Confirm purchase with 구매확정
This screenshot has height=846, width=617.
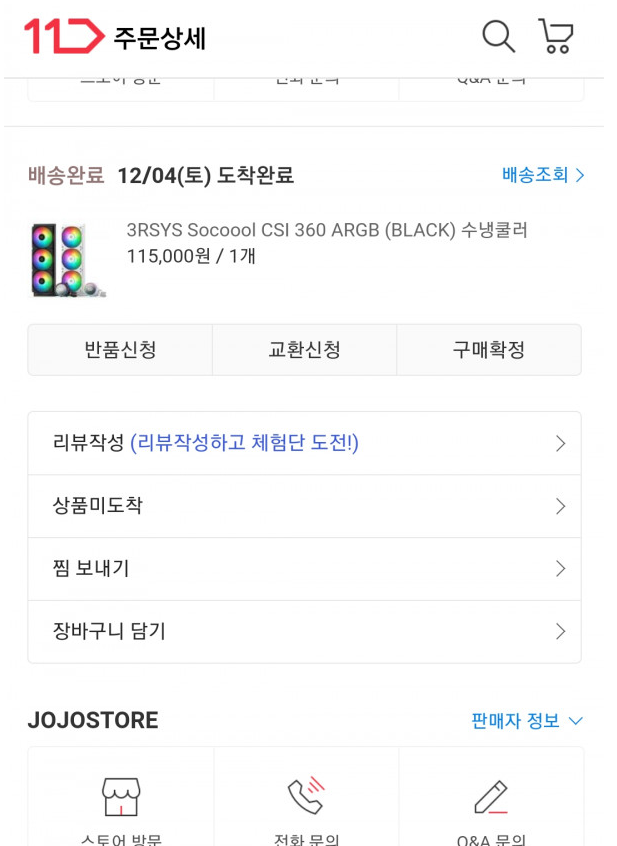point(489,350)
